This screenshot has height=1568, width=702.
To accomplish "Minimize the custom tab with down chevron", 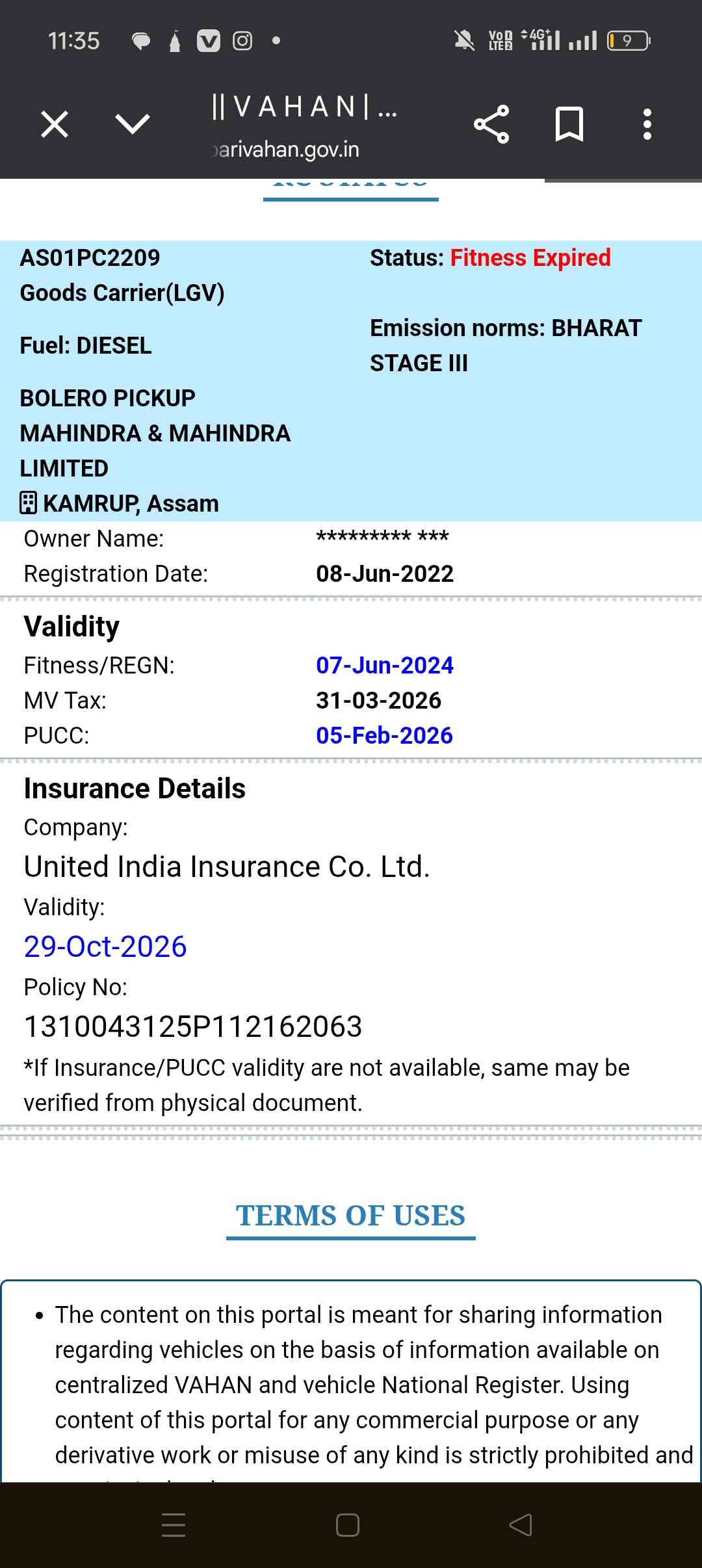I will pyautogui.click(x=132, y=124).
